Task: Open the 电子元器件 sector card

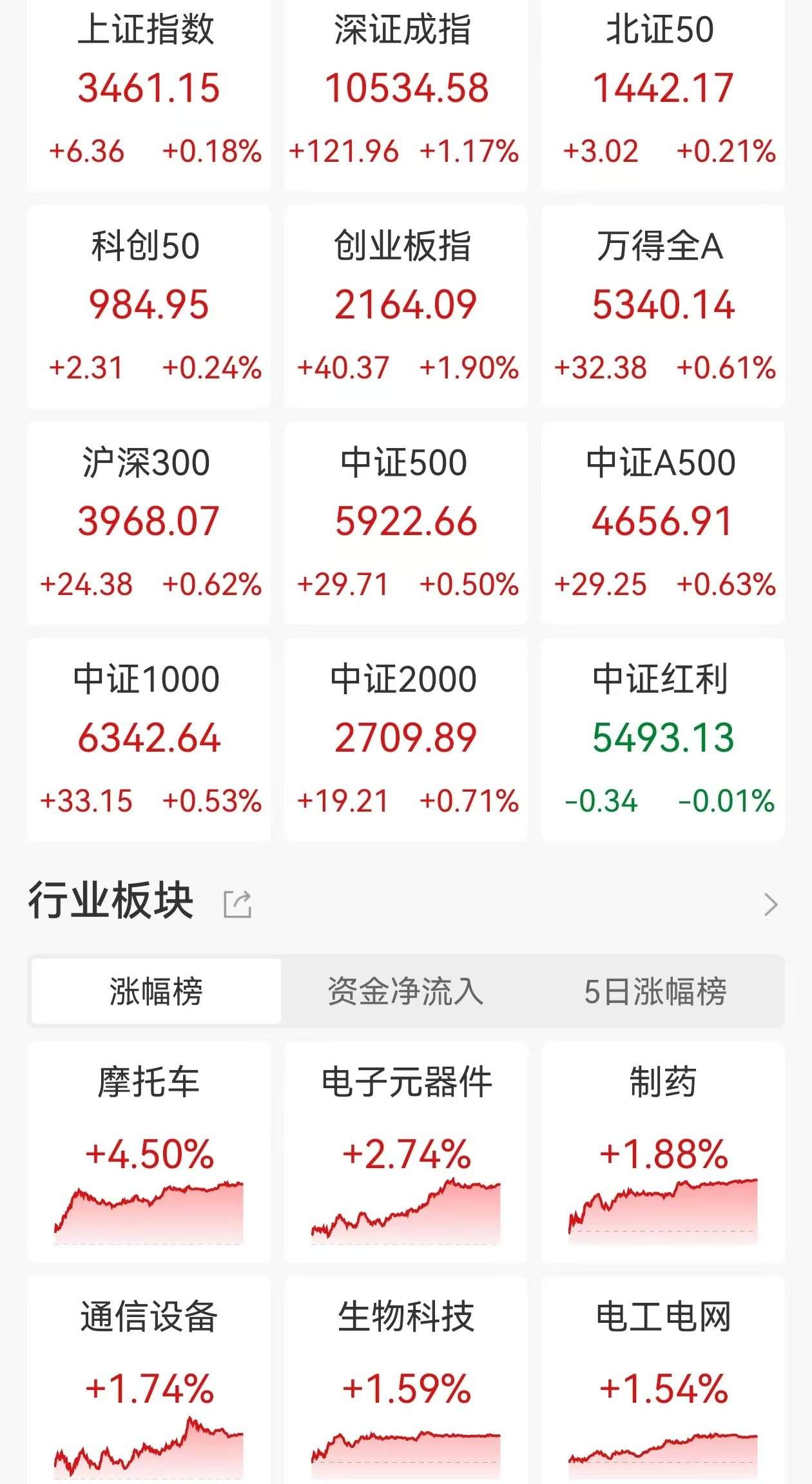Action: tap(405, 1151)
